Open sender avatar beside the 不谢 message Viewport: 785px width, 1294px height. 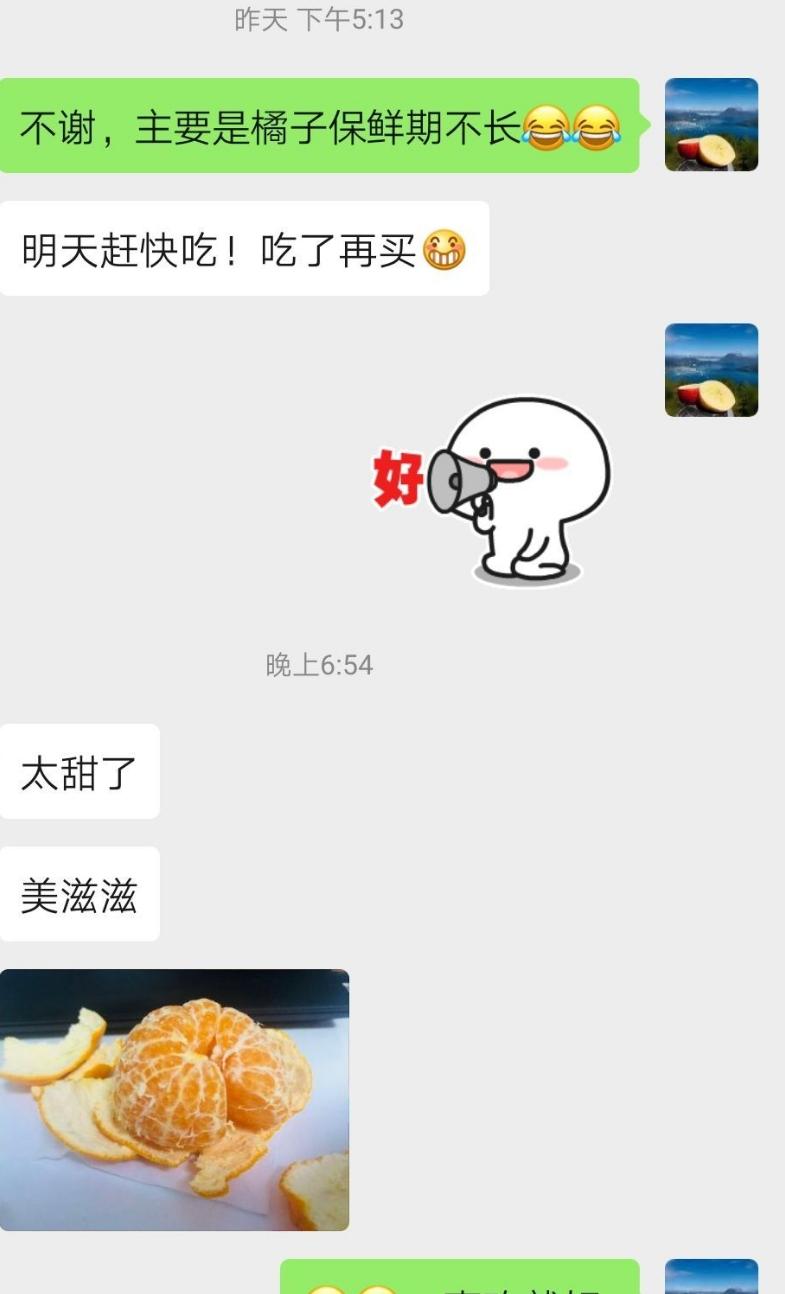[x=711, y=125]
